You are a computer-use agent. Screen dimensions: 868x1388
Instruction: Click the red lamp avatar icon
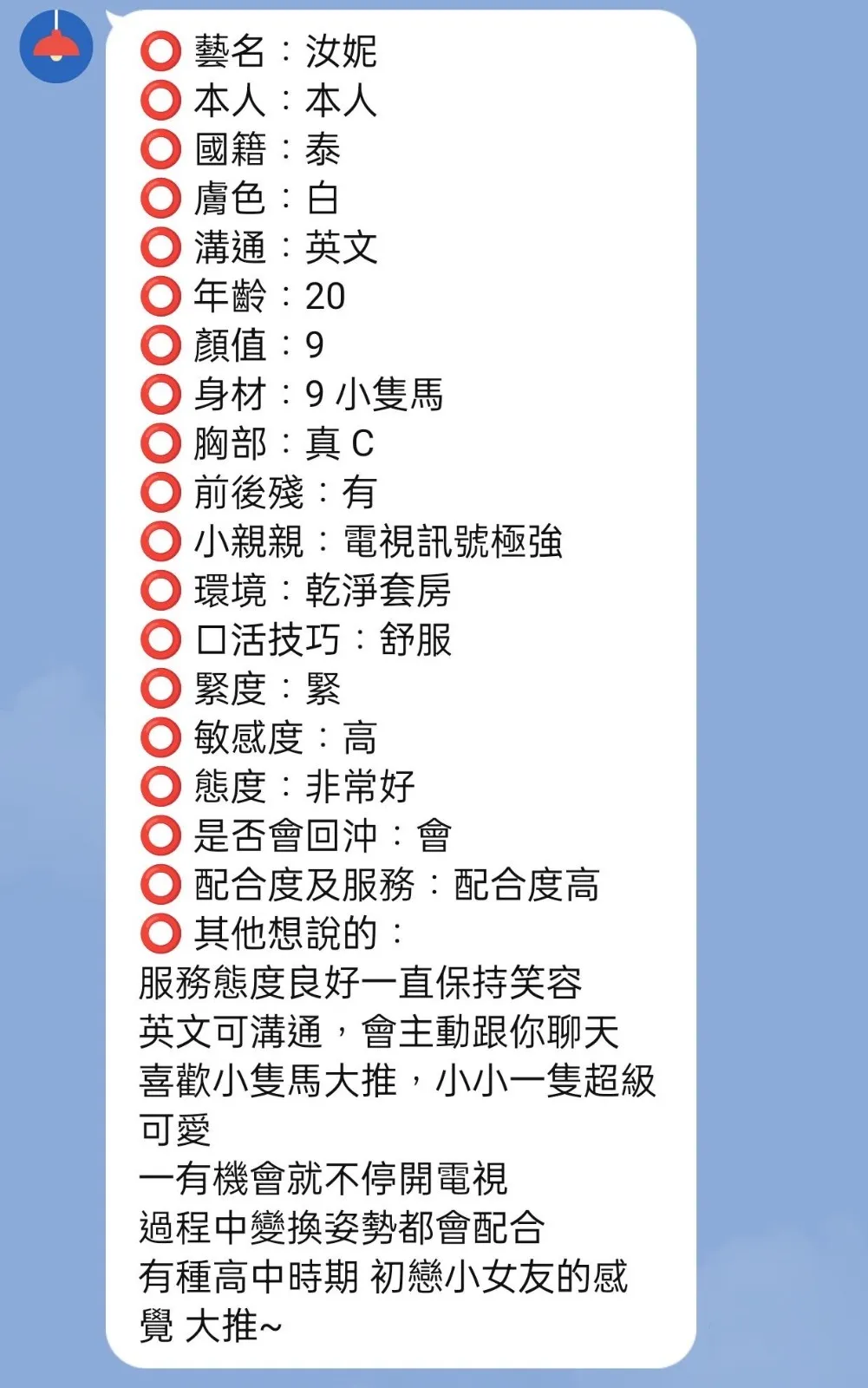[x=55, y=46]
